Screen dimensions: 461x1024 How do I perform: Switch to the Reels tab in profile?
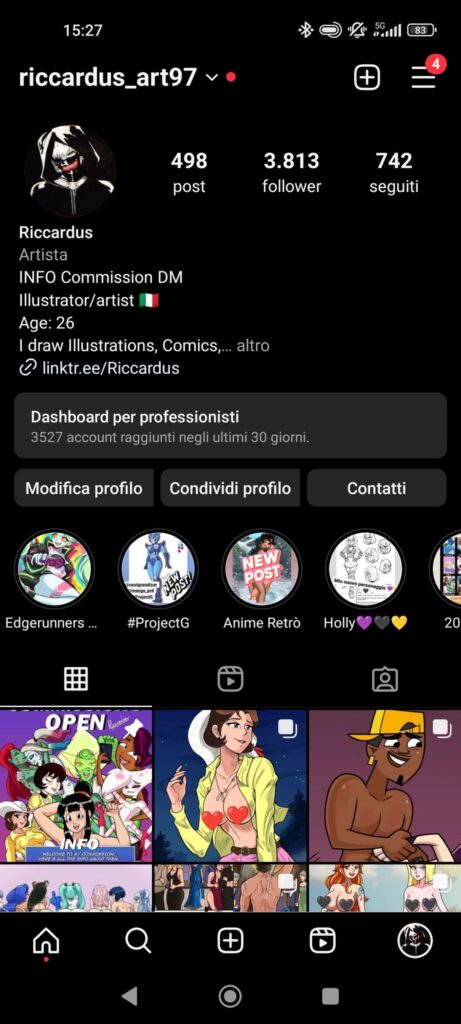coord(230,680)
